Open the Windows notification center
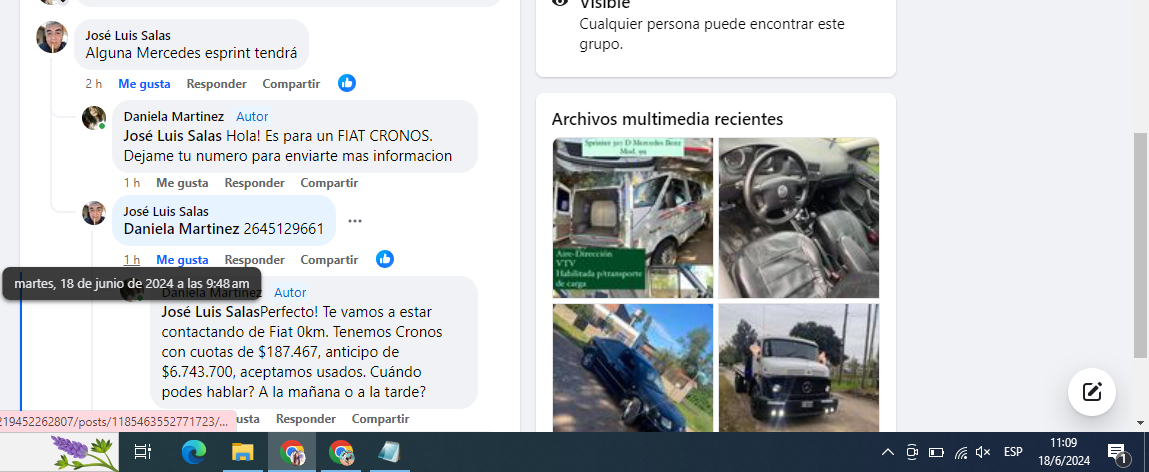 [x=1117, y=453]
